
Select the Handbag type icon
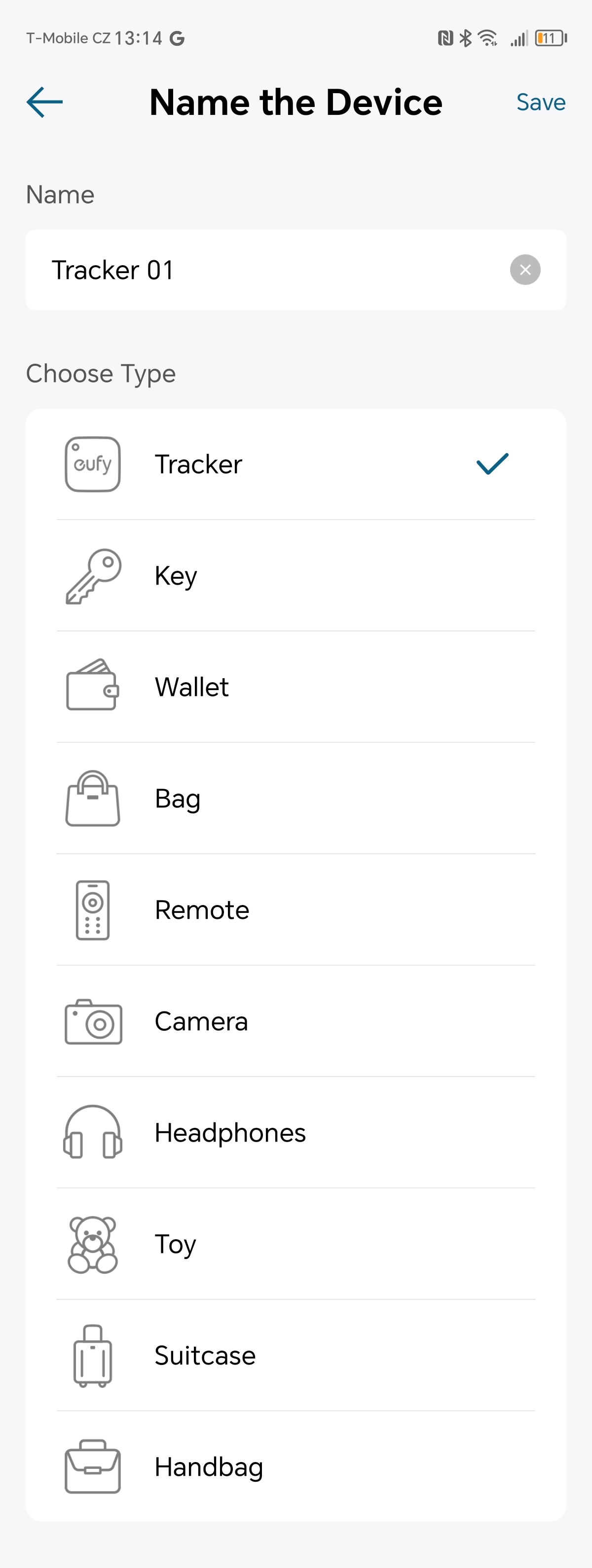[x=91, y=1467]
